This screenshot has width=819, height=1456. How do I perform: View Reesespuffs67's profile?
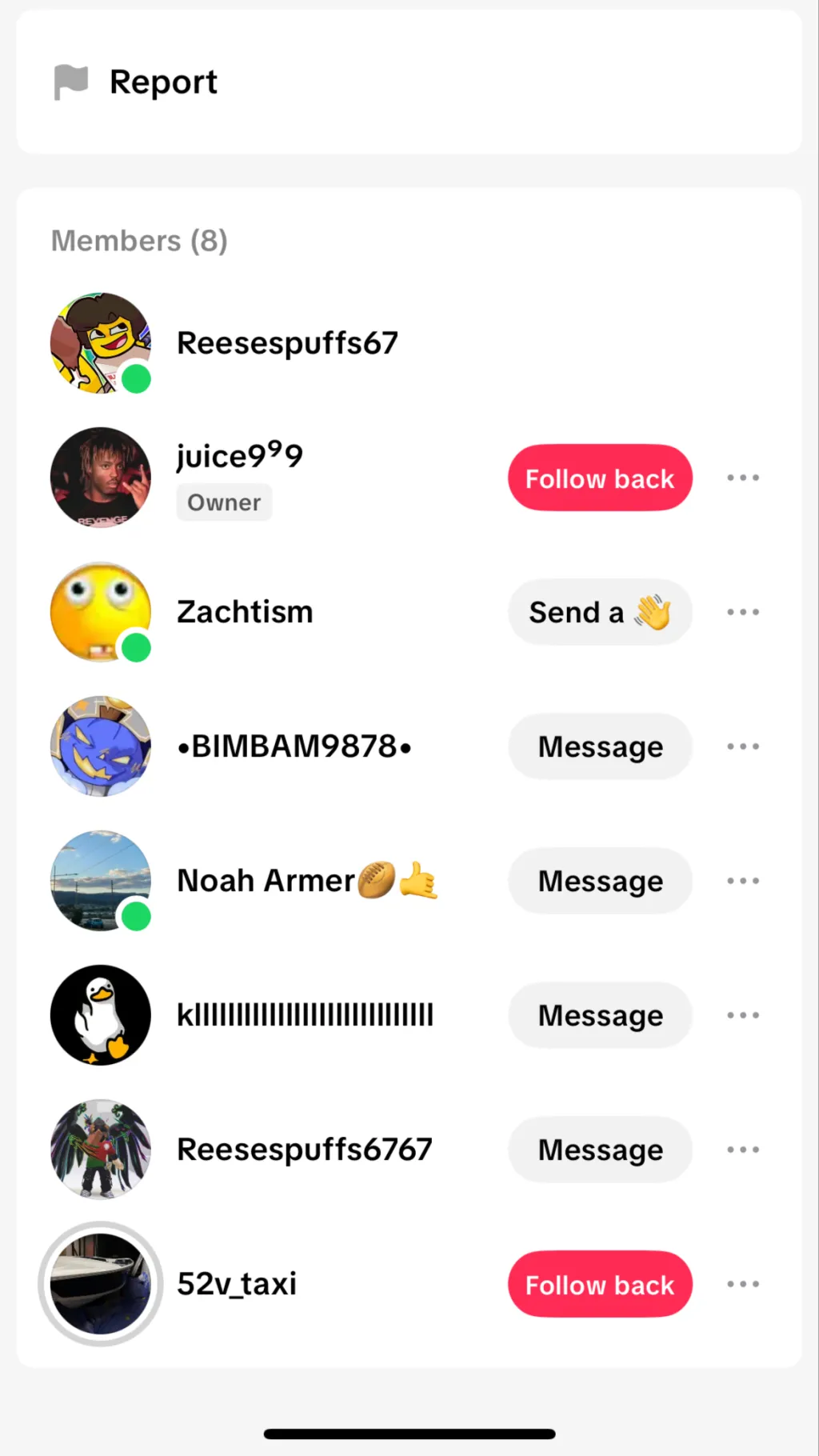(x=287, y=343)
